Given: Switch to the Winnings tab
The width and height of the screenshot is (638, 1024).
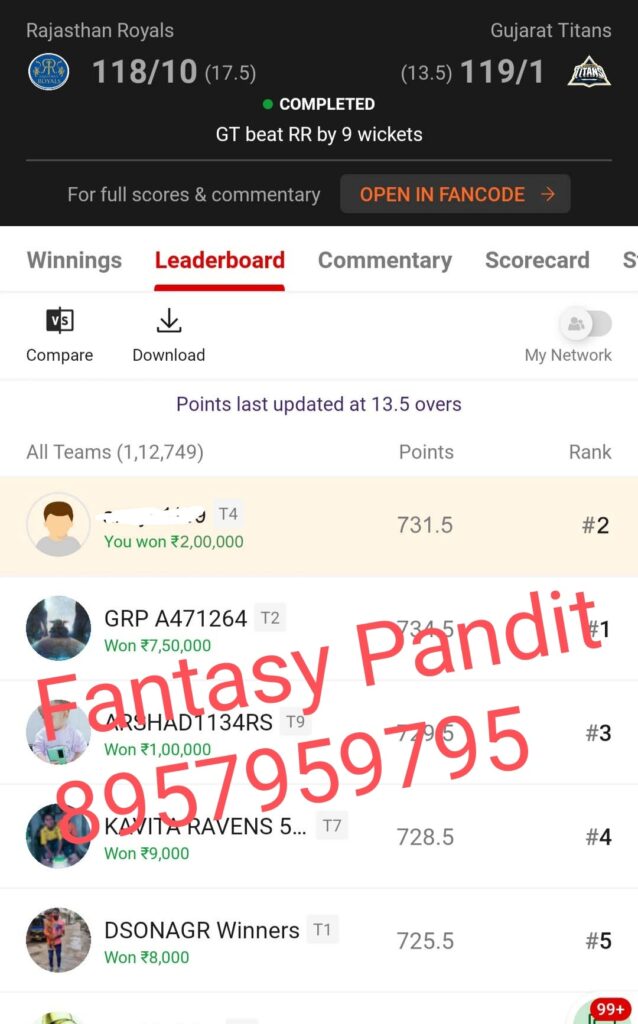Looking at the screenshot, I should coord(74,260).
